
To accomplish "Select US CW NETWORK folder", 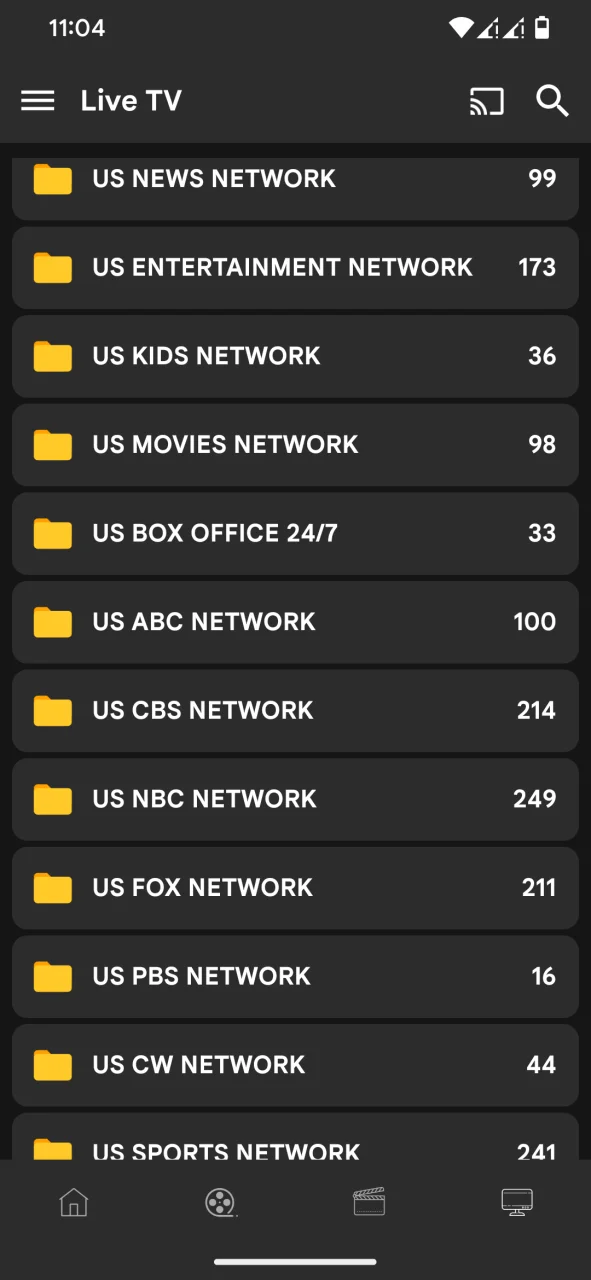I will tap(295, 1065).
